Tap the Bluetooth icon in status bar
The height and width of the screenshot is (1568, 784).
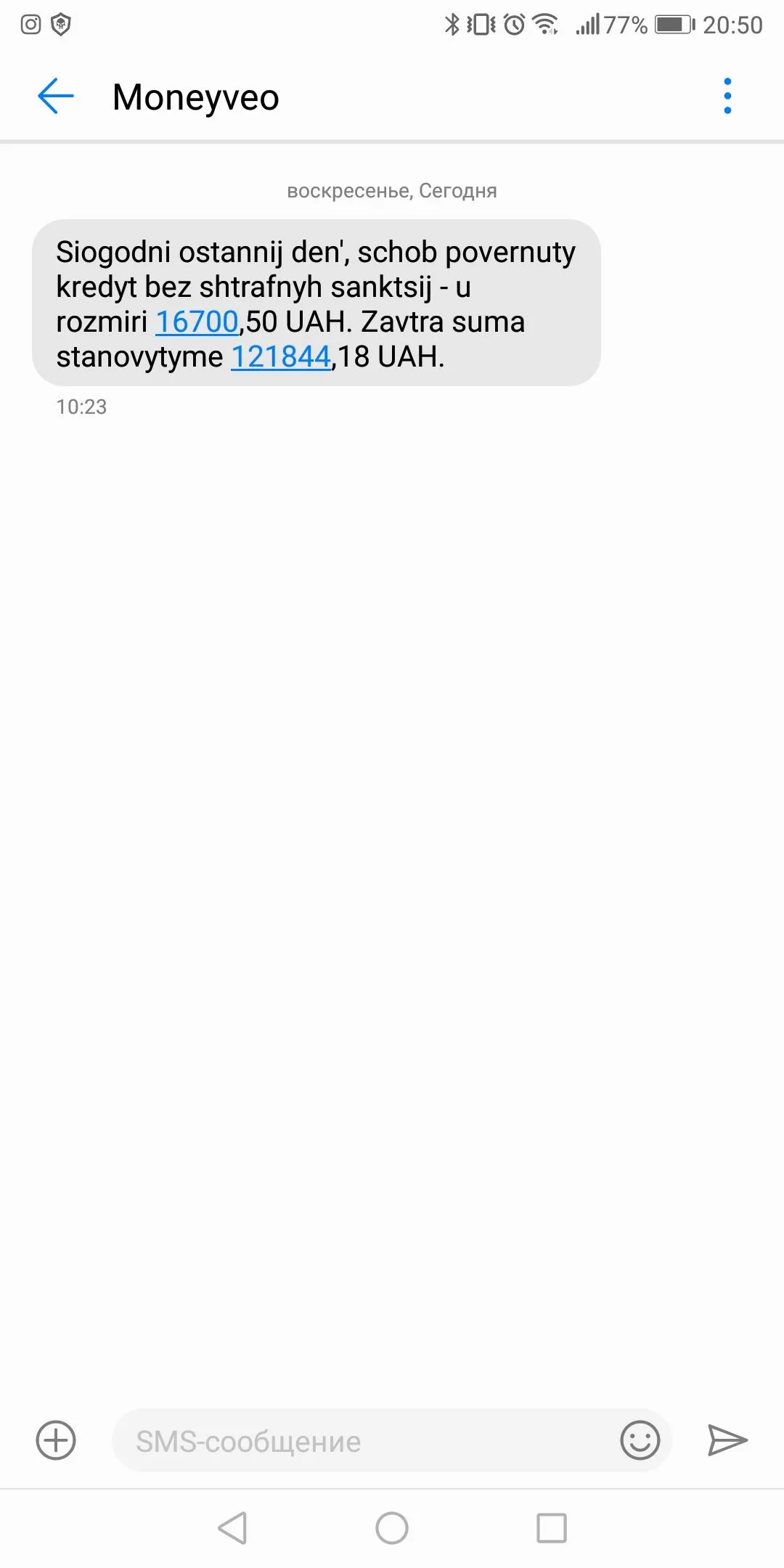[452, 24]
